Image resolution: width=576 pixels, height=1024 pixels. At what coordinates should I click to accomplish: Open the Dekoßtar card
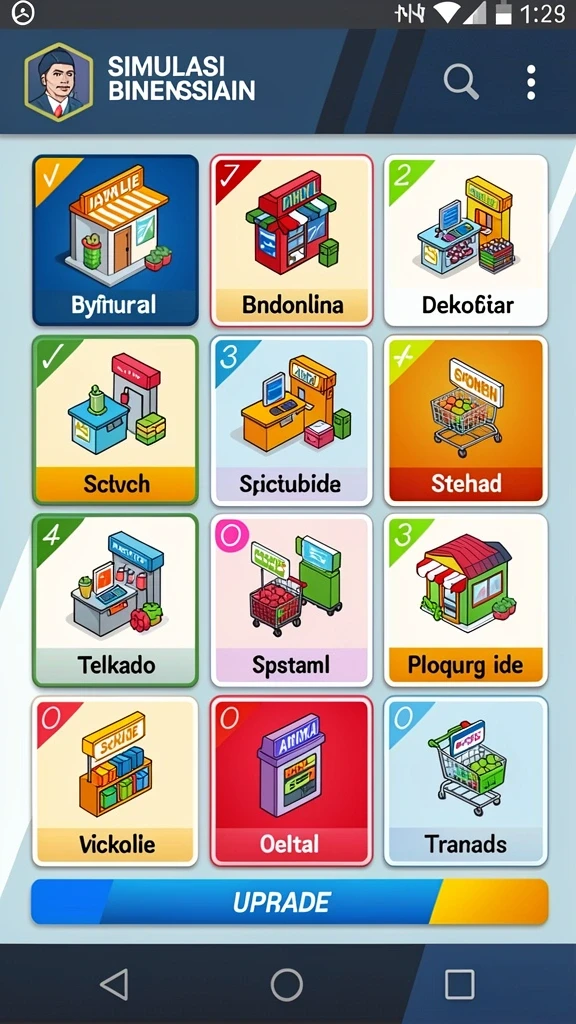[466, 240]
